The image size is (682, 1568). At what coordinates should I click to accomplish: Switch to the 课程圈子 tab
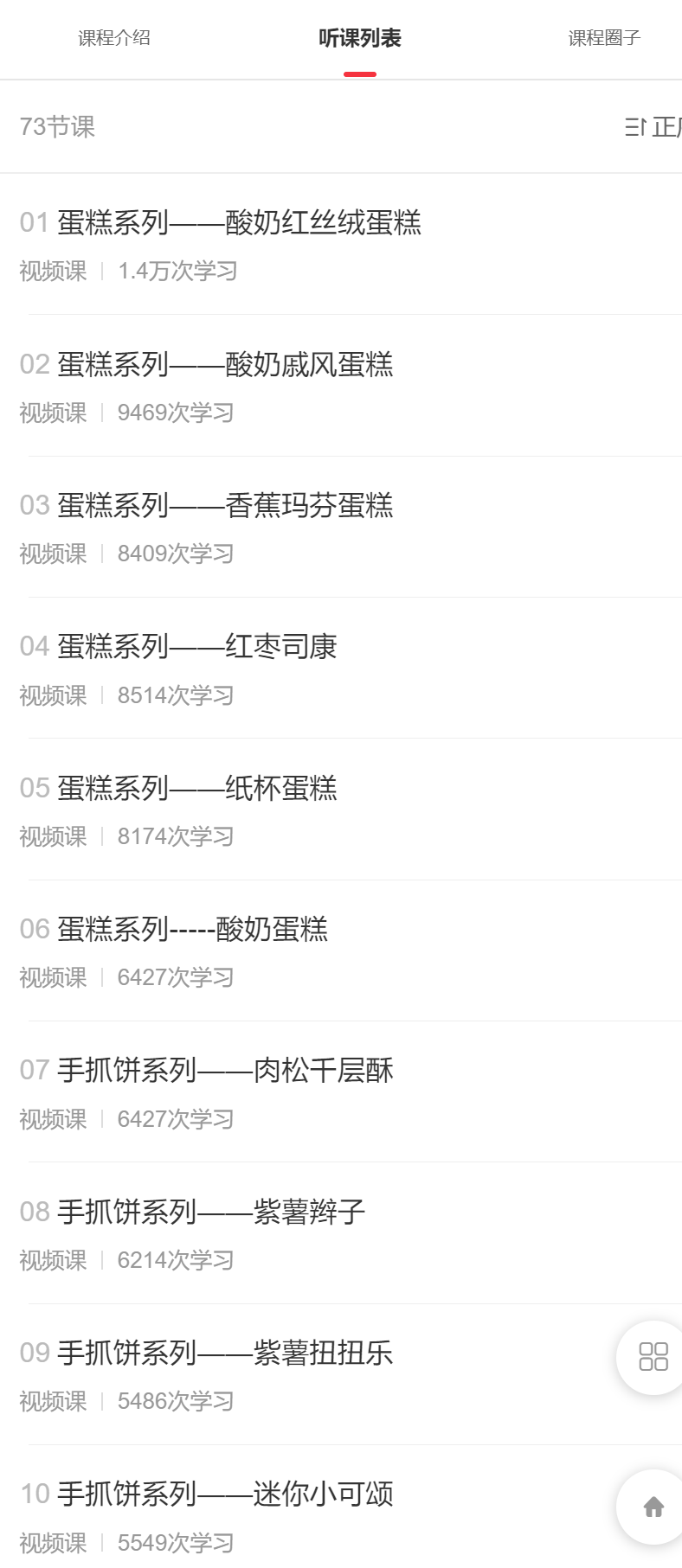tap(602, 39)
